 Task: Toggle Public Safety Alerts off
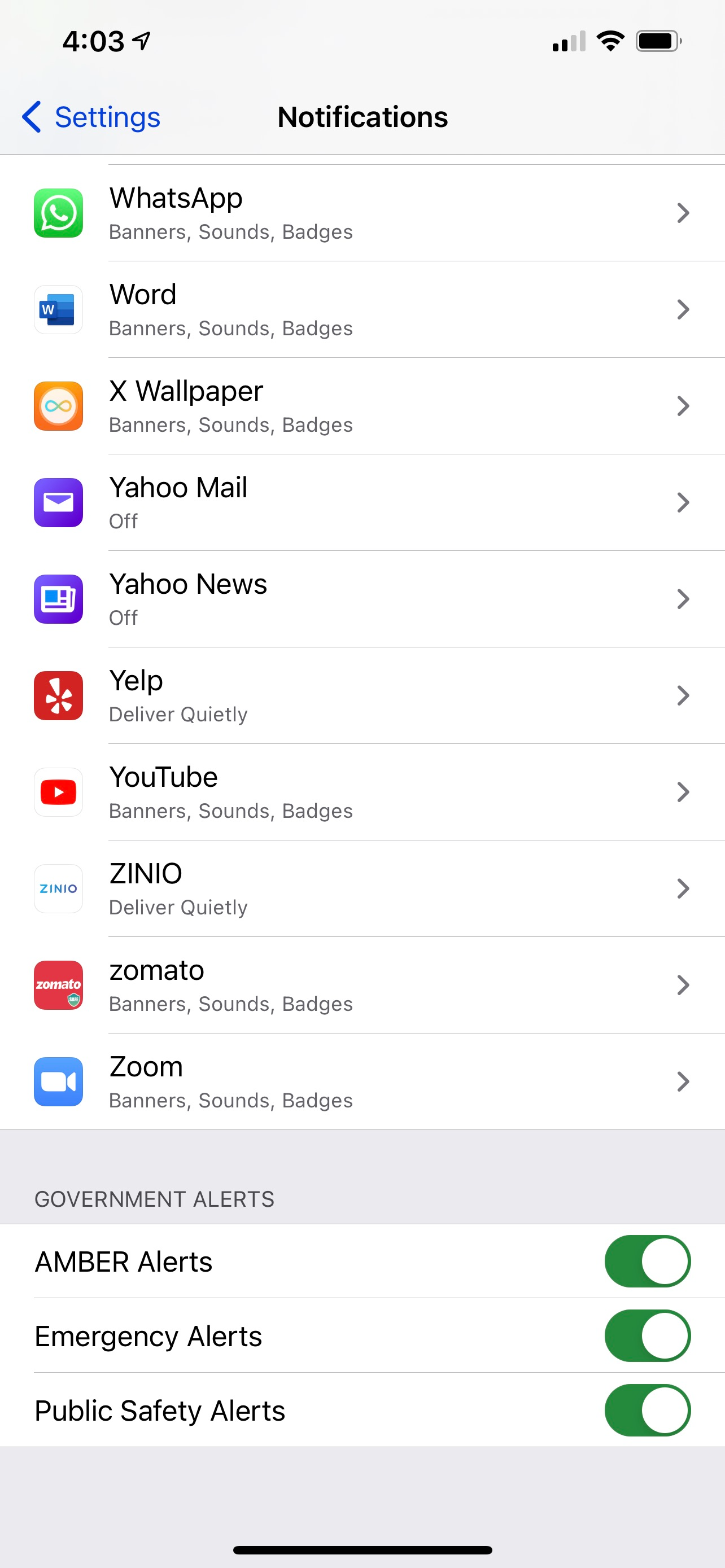(x=647, y=1410)
